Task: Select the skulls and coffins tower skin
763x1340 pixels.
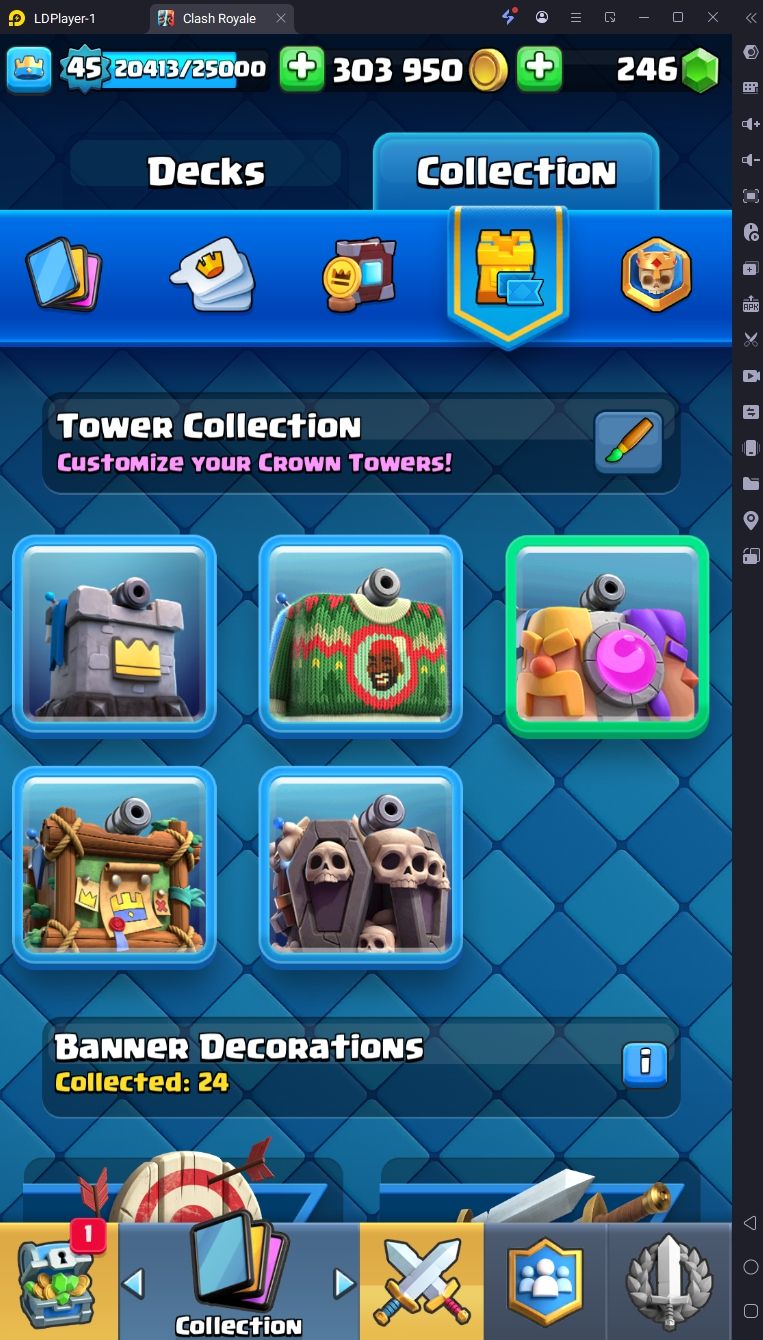Action: coord(360,866)
